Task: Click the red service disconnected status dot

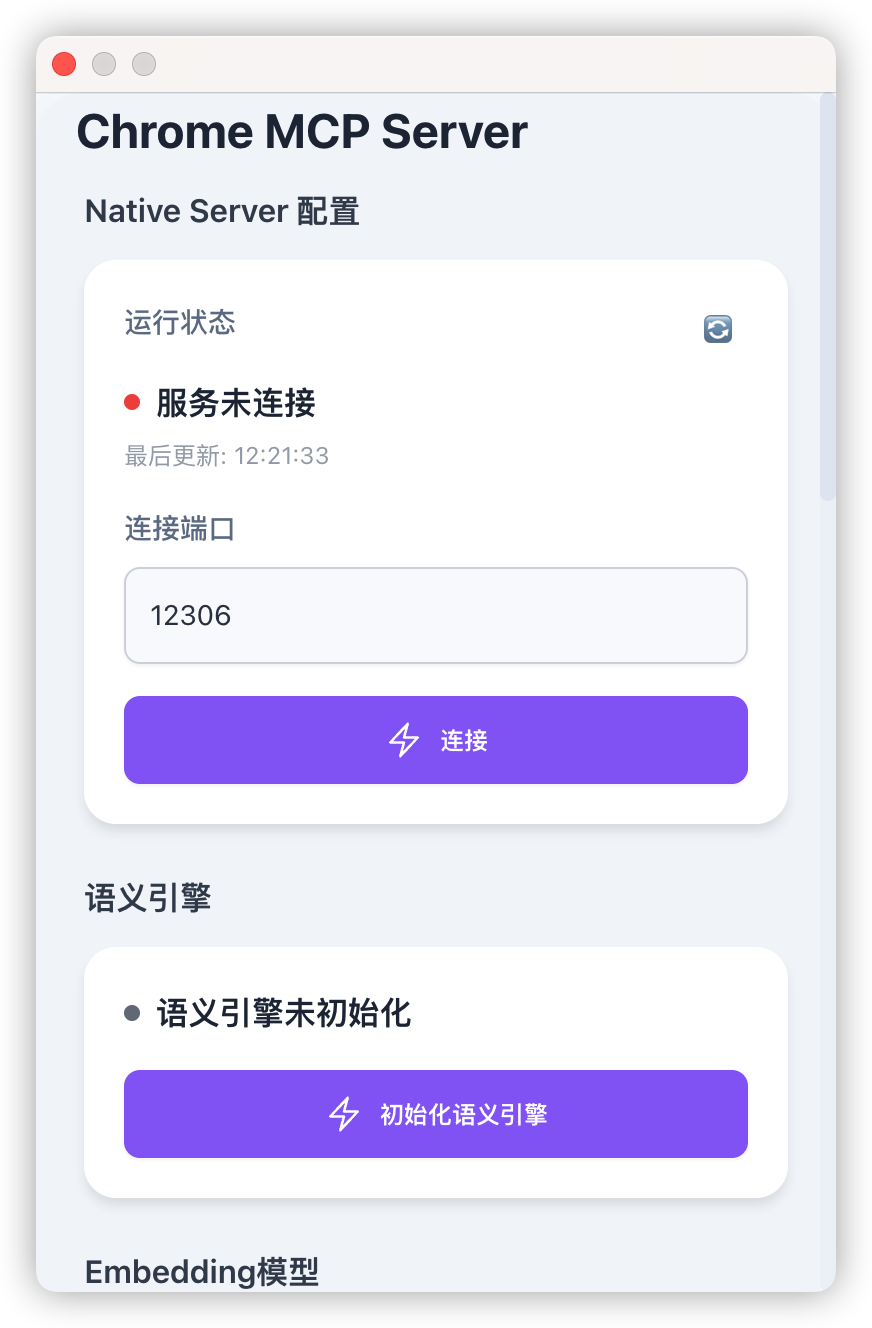Action: click(x=131, y=401)
